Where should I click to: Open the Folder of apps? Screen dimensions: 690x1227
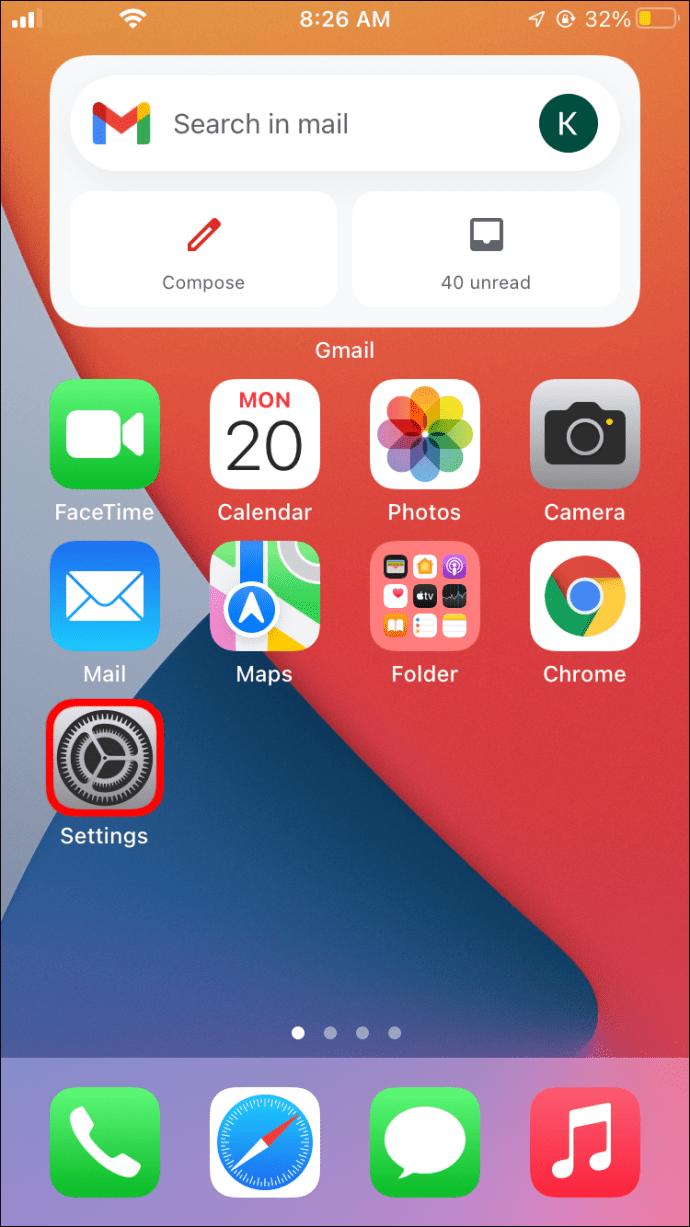[x=425, y=596]
